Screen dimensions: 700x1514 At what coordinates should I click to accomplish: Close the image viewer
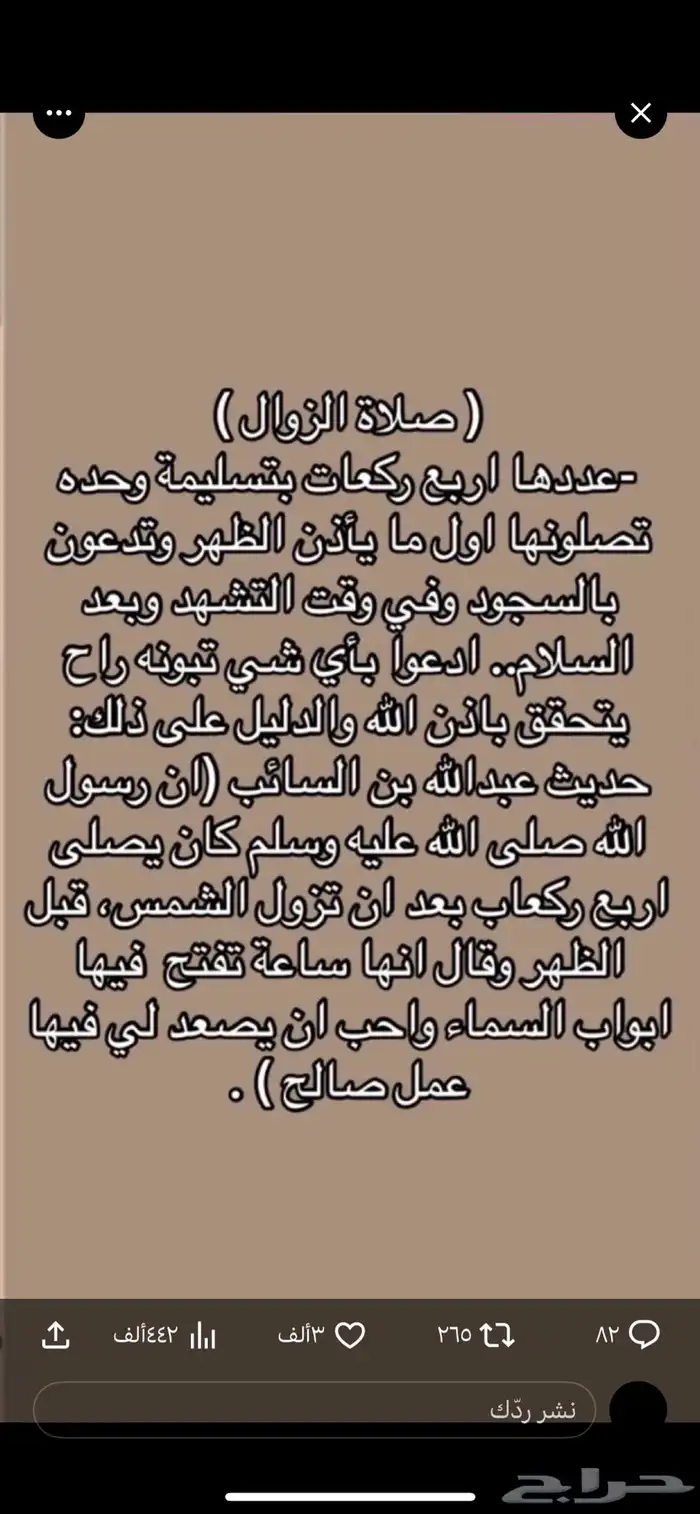(641, 113)
